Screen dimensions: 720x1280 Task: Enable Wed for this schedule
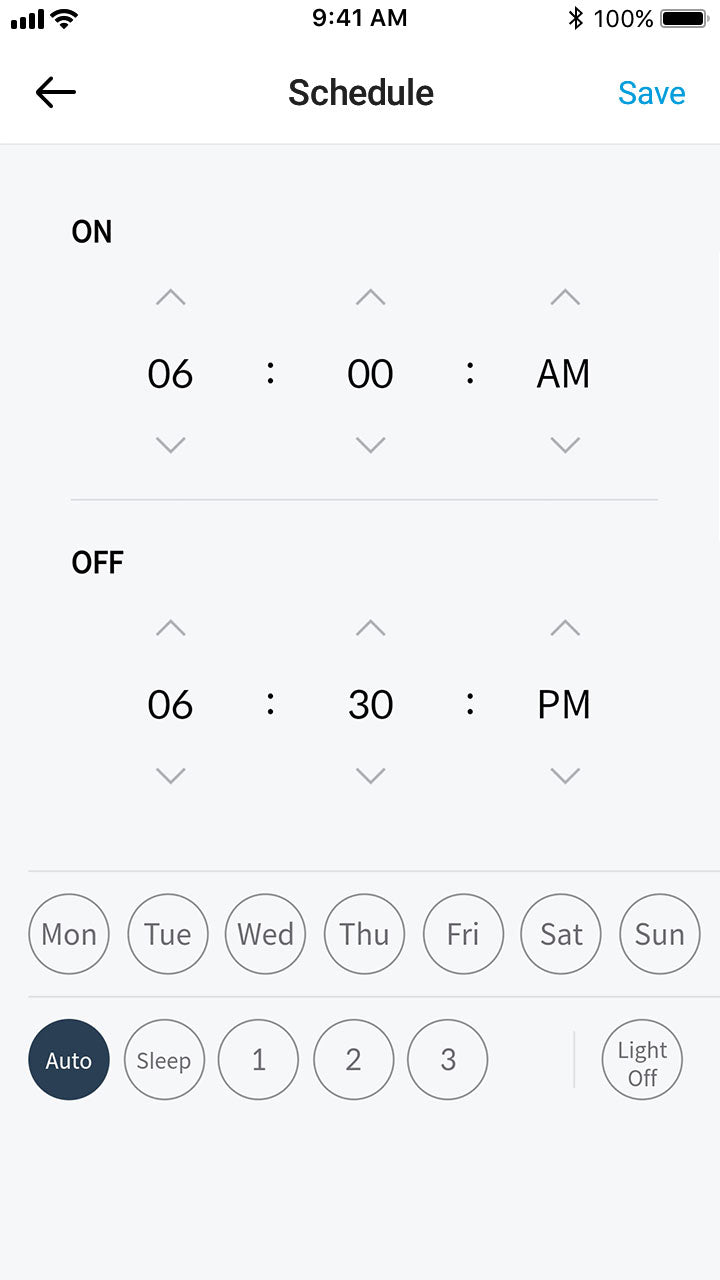coord(265,934)
